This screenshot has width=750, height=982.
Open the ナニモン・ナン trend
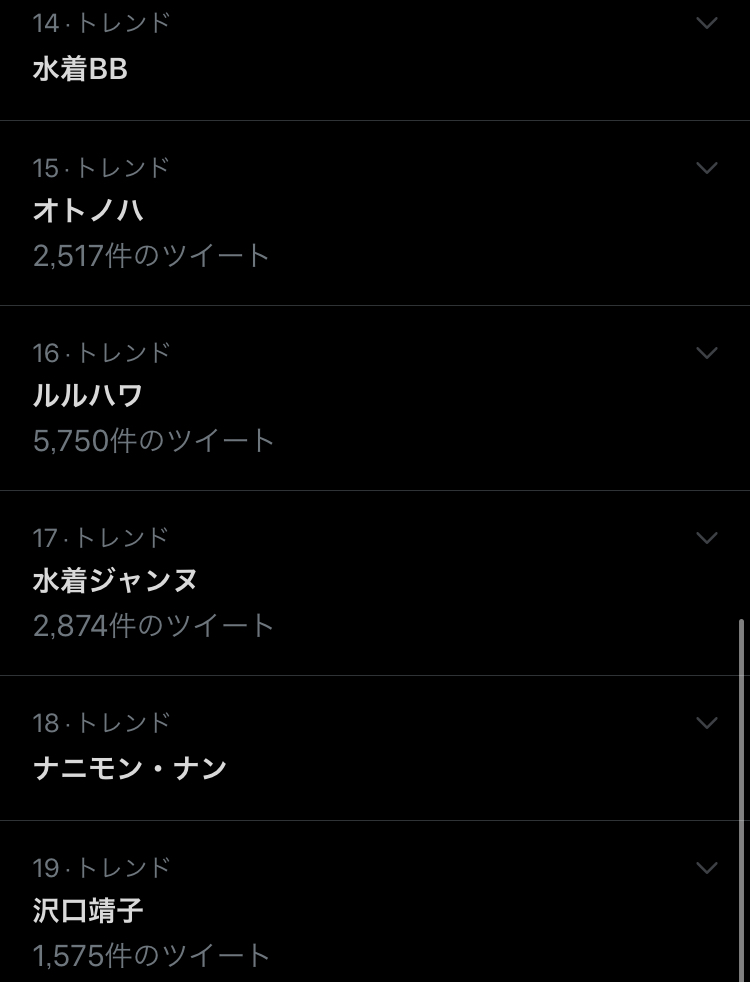(130, 767)
